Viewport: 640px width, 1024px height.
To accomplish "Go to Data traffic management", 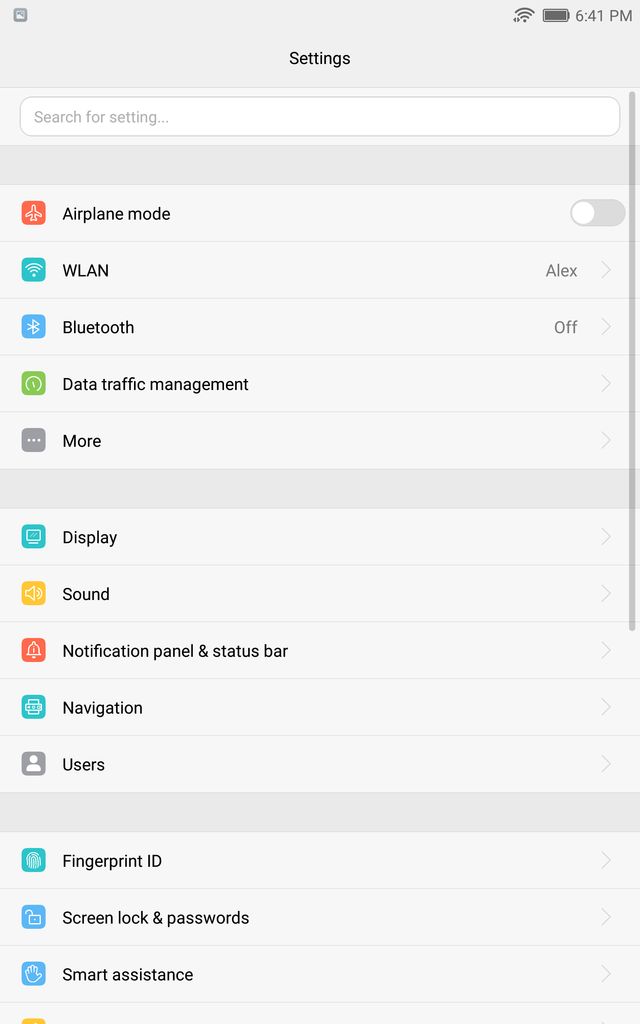I will (319, 384).
